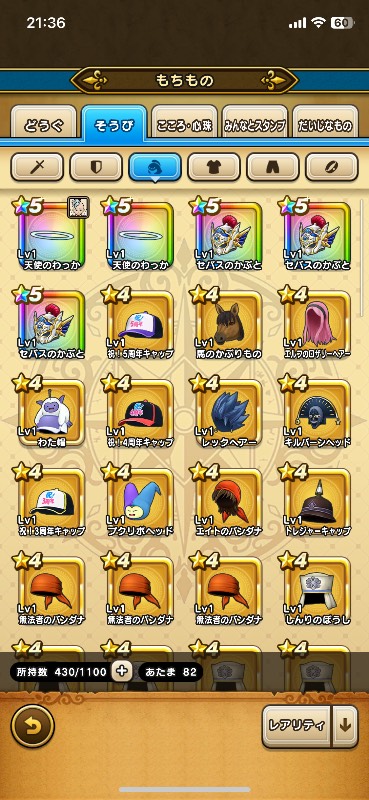
Task: Switch to the みんなとスタンプ tab
Action: point(255,122)
